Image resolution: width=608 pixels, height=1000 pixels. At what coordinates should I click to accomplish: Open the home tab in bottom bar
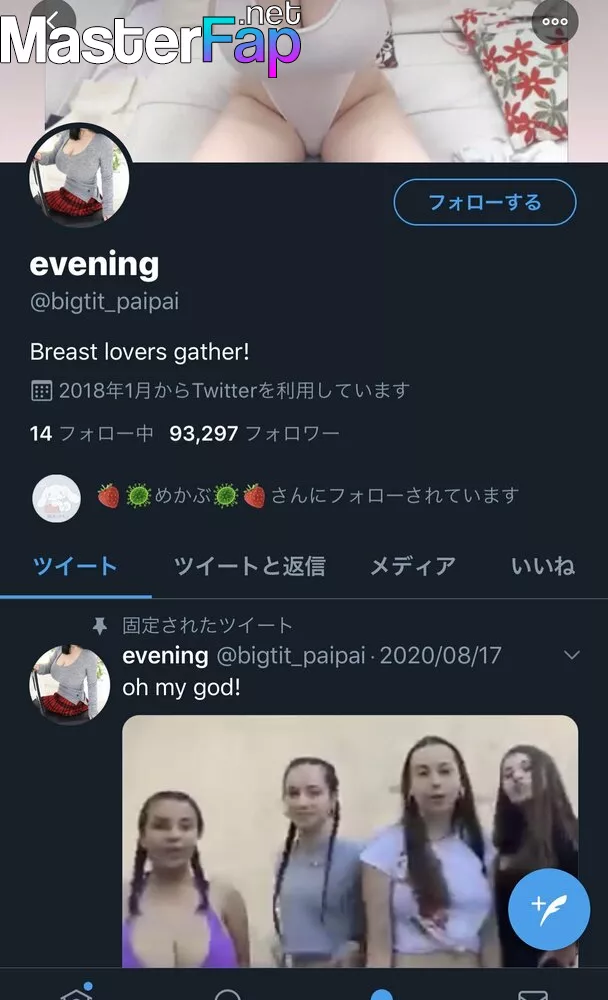tap(77, 992)
